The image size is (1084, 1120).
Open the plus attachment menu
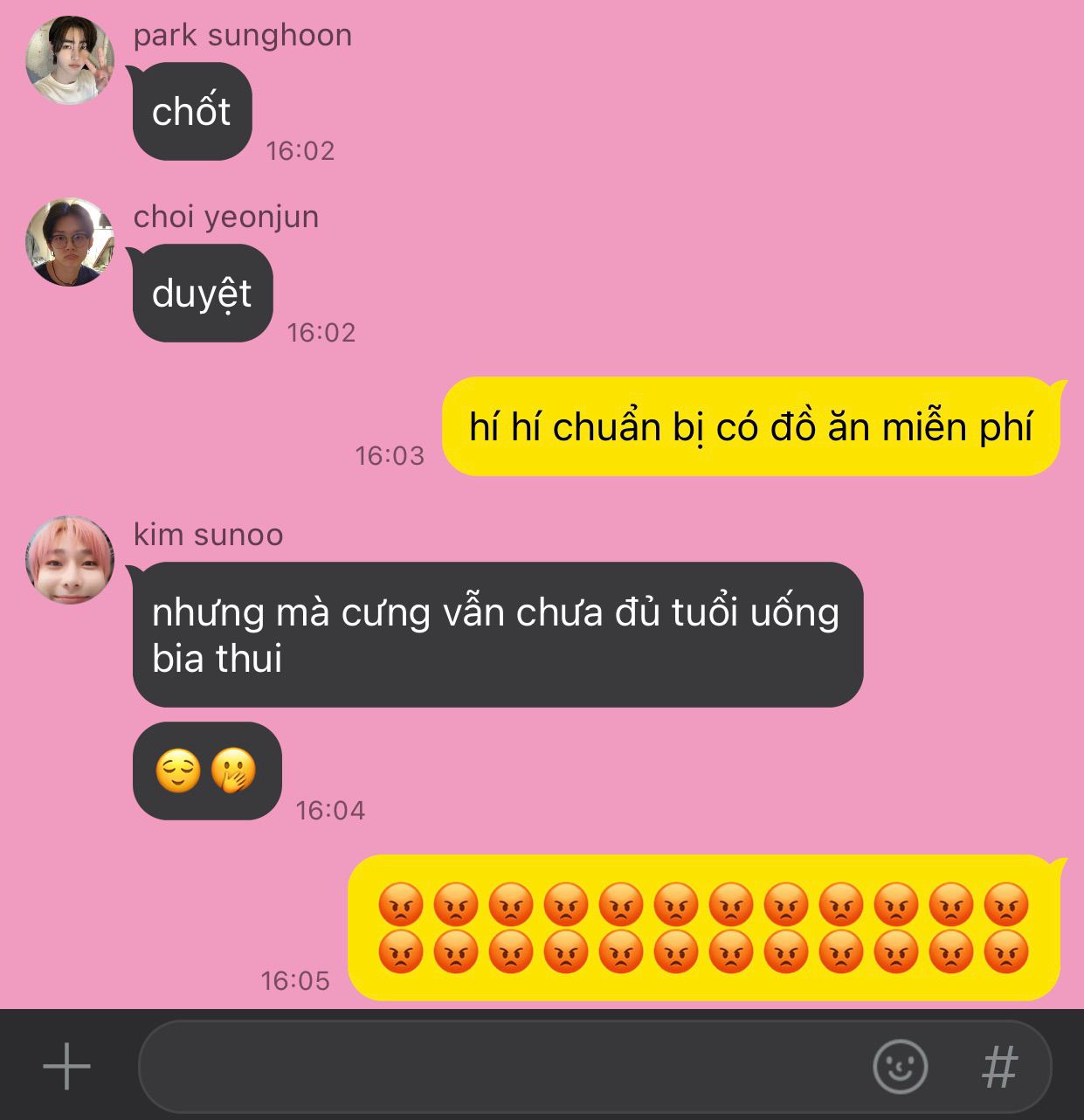coord(66,1067)
